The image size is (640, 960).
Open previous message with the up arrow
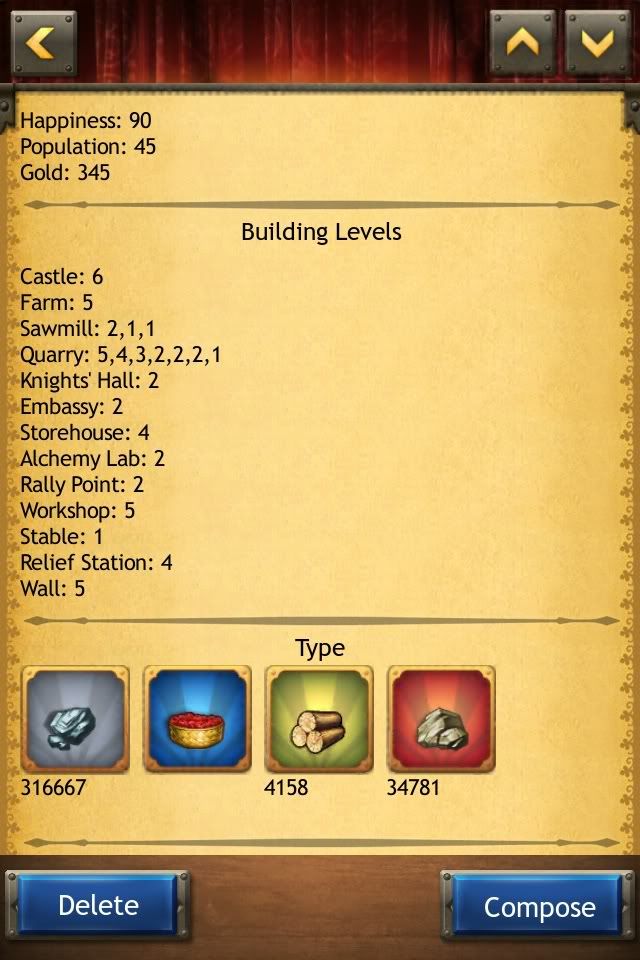point(522,42)
